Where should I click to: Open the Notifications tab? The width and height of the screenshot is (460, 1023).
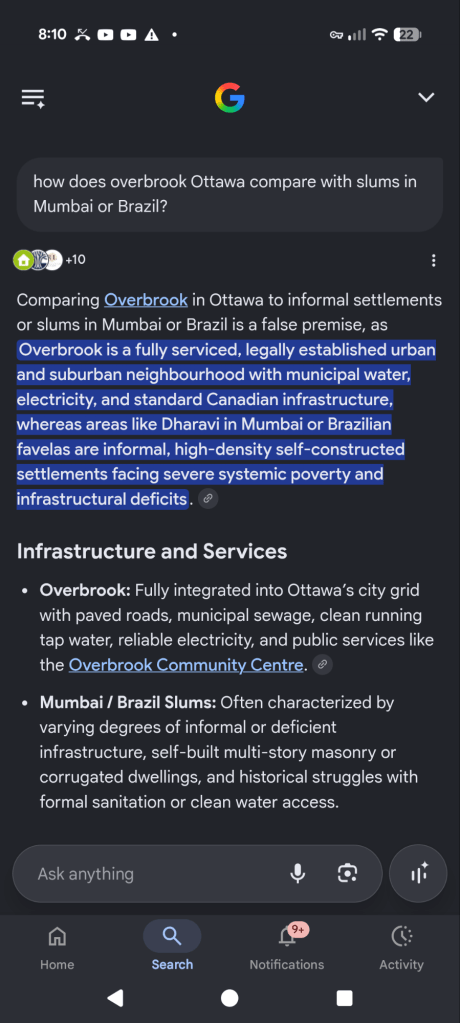point(286,947)
